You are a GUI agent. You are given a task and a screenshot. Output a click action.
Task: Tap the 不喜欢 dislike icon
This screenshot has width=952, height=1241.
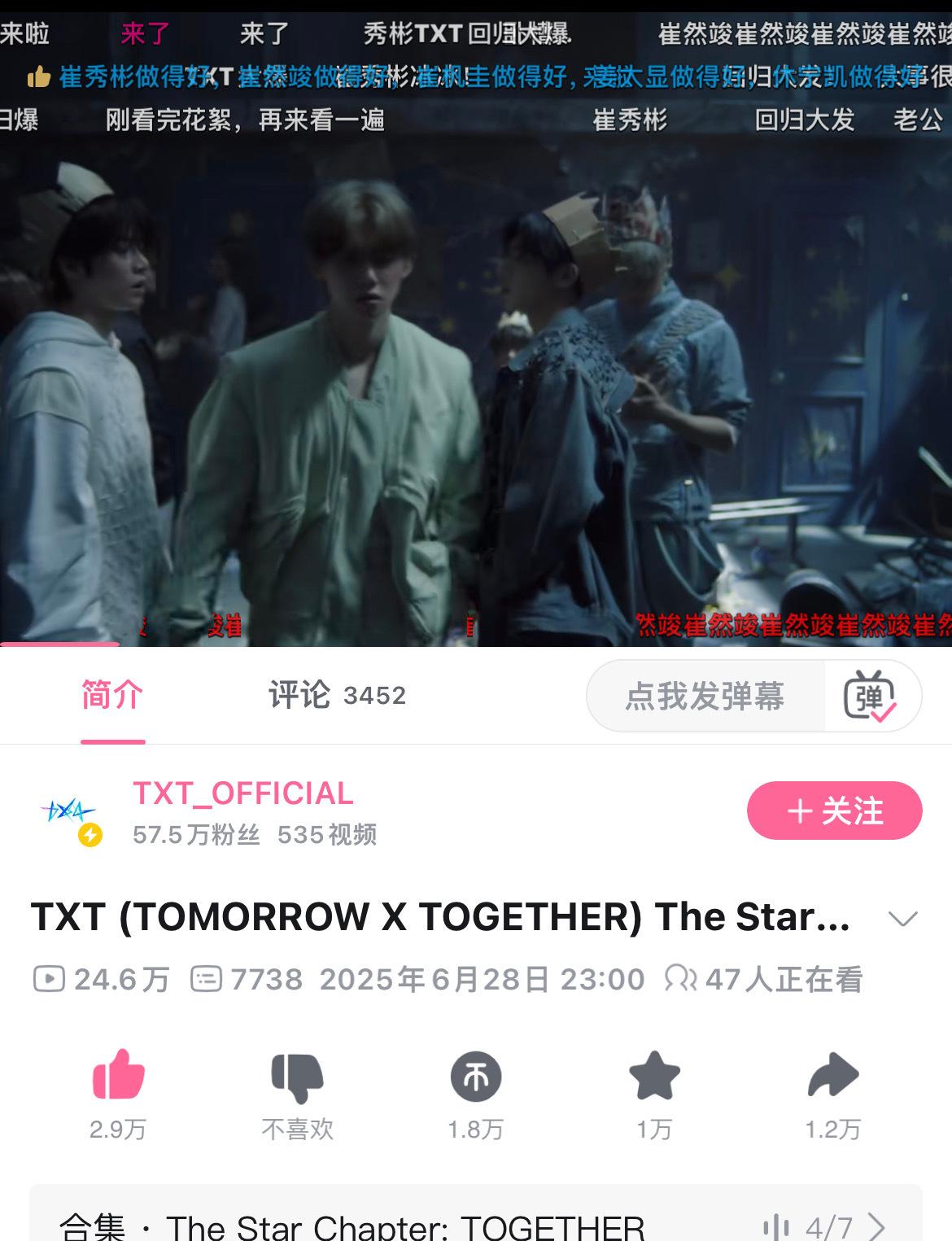[x=297, y=1076]
